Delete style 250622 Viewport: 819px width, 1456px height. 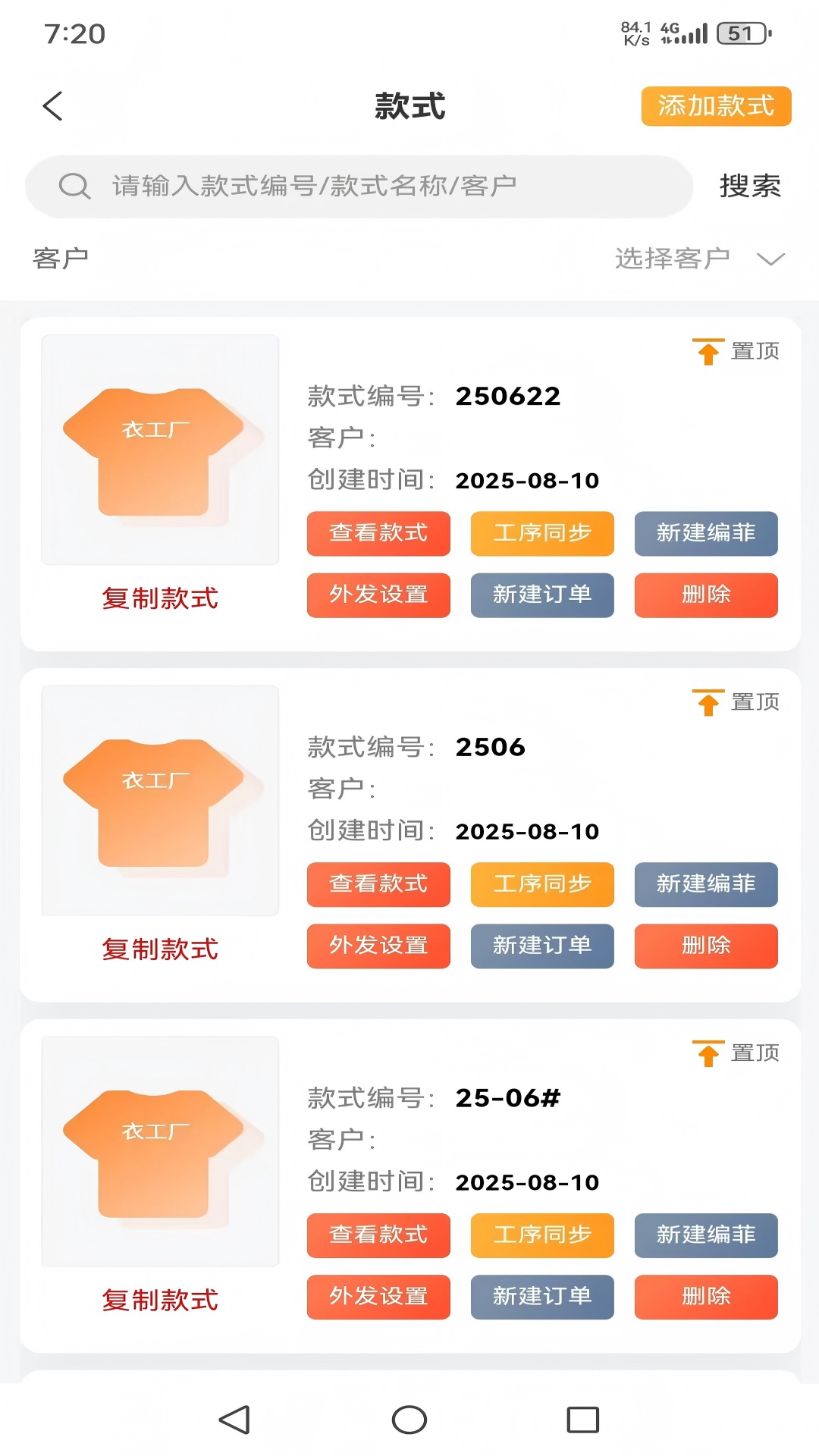pos(706,595)
